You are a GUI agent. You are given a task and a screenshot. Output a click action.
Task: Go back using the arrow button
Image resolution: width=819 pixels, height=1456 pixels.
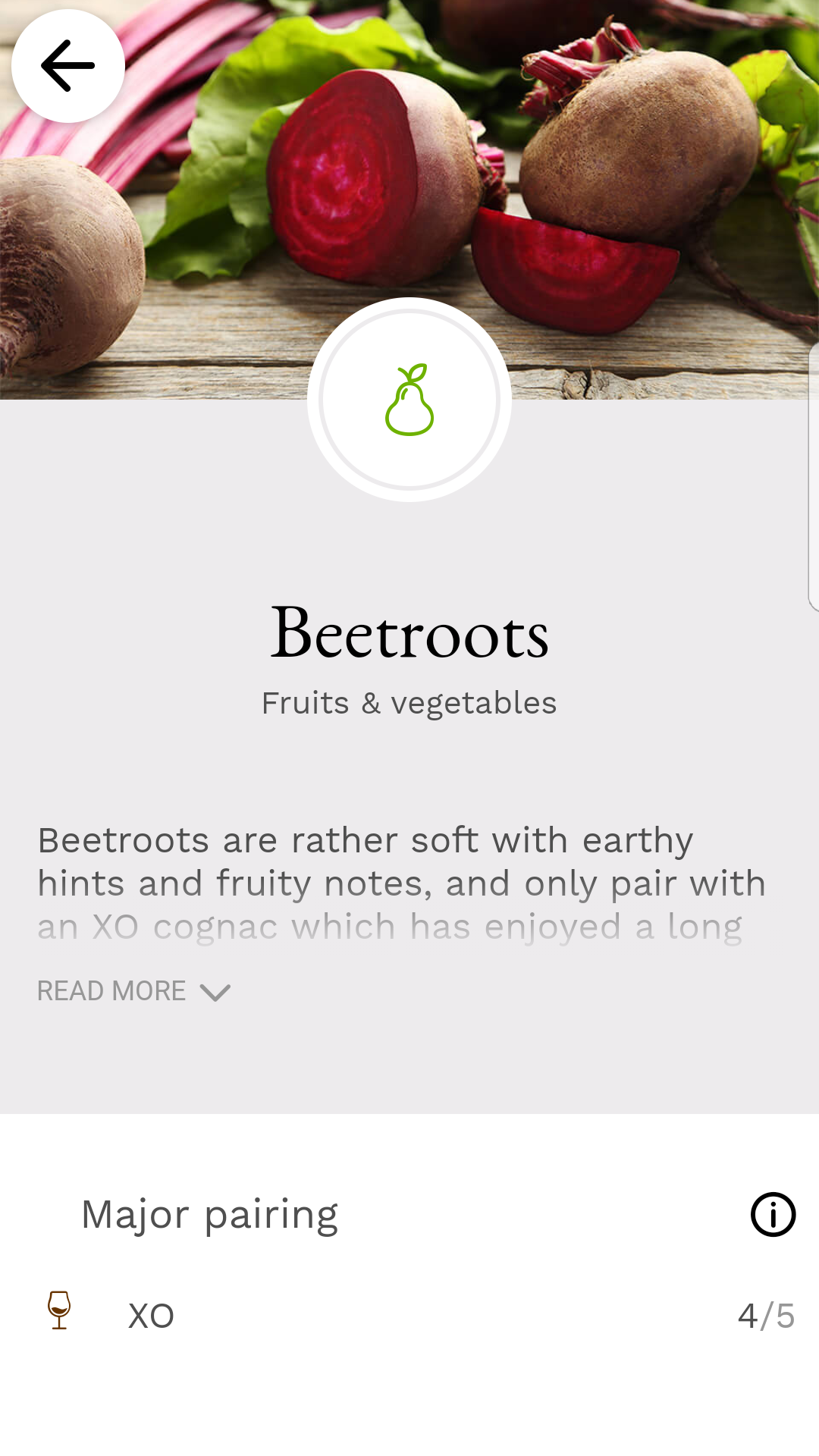tap(68, 66)
